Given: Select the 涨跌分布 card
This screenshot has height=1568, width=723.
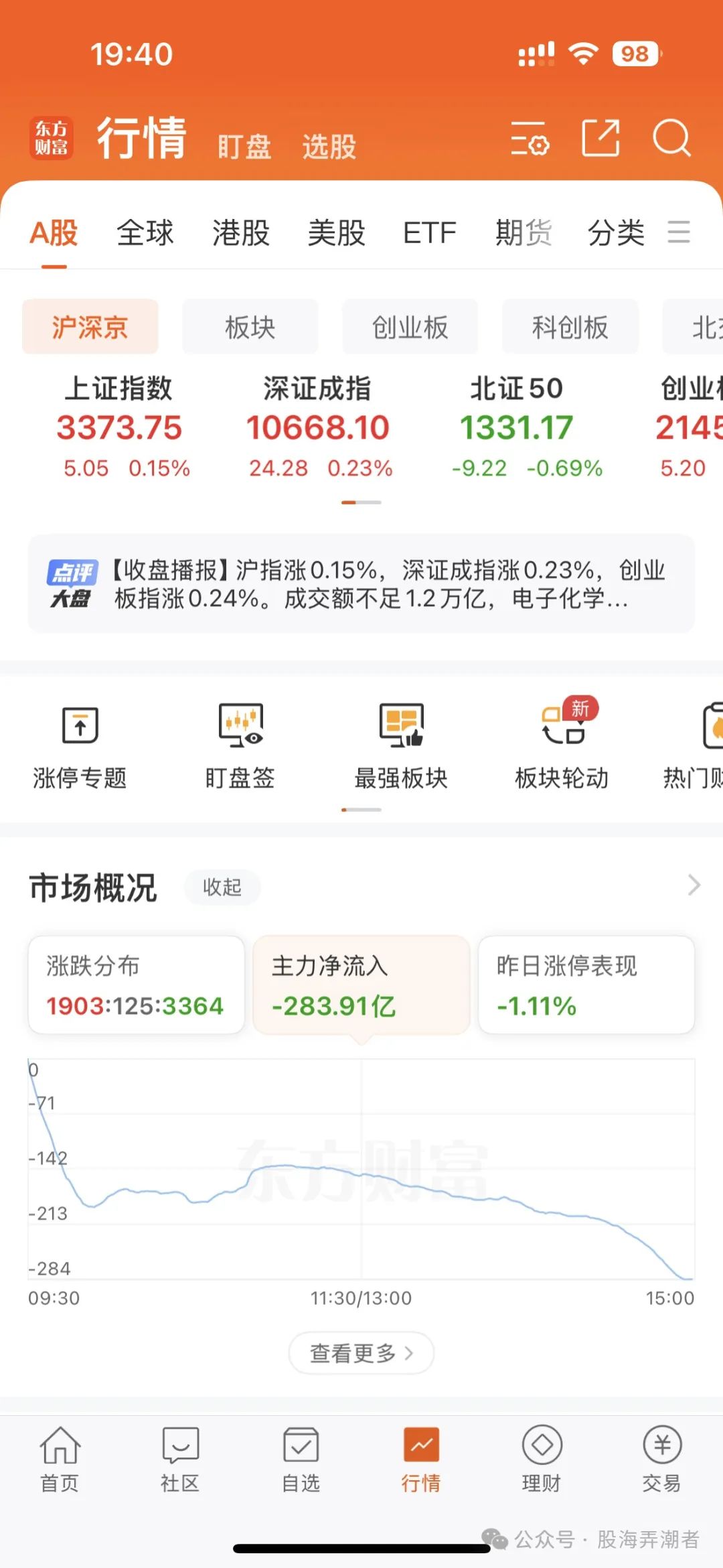Looking at the screenshot, I should [137, 985].
